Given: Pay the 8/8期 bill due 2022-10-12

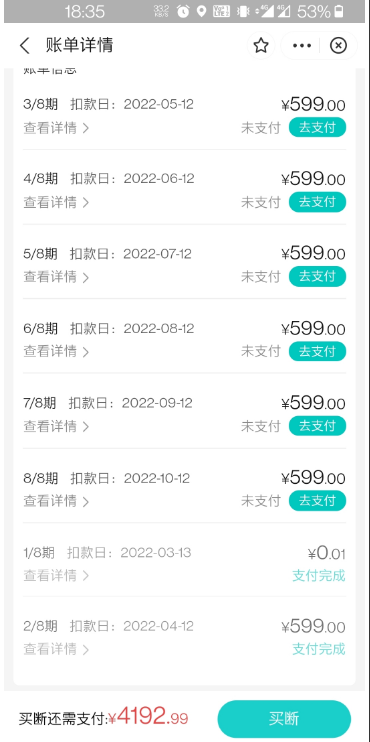Looking at the screenshot, I should click(317, 501).
